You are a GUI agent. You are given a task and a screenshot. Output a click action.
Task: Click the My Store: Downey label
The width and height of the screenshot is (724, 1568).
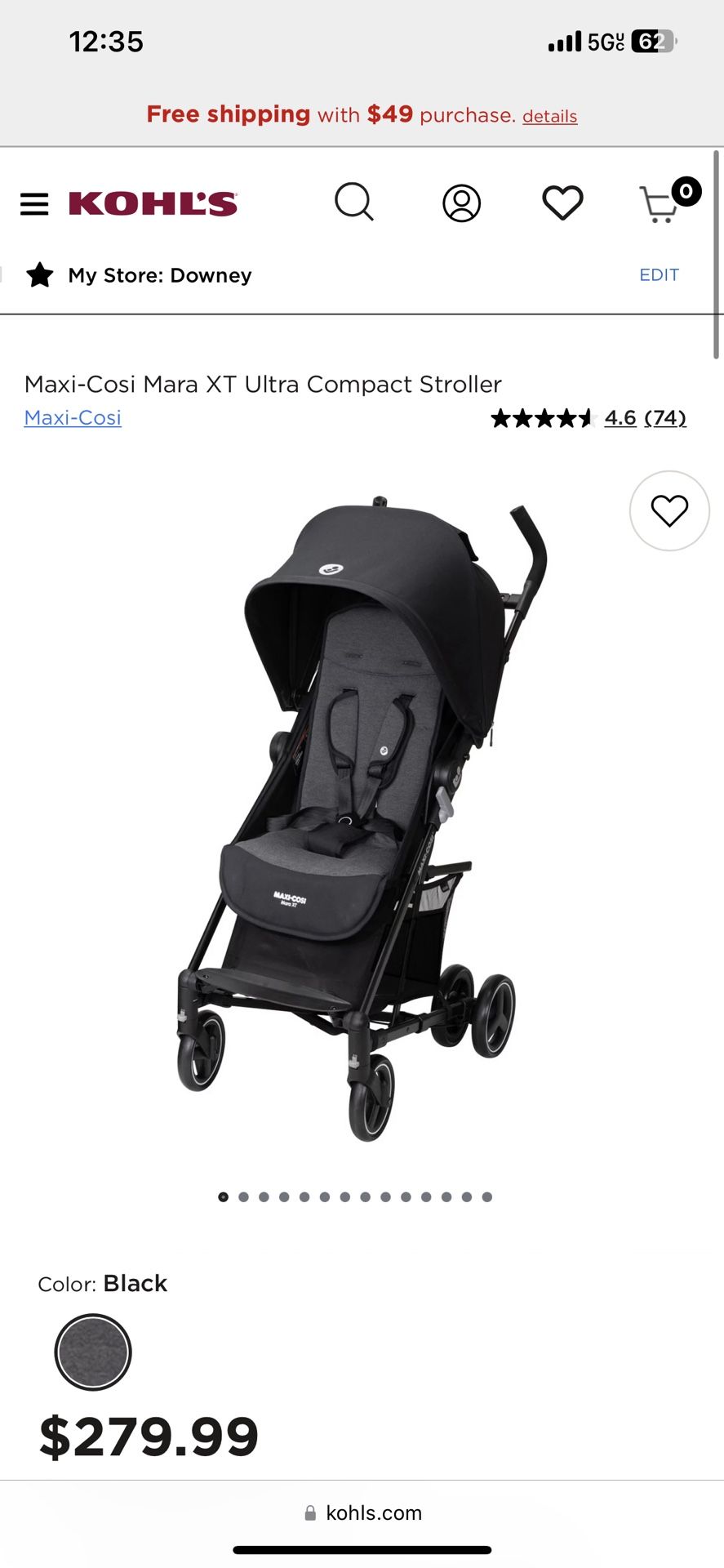tap(160, 275)
